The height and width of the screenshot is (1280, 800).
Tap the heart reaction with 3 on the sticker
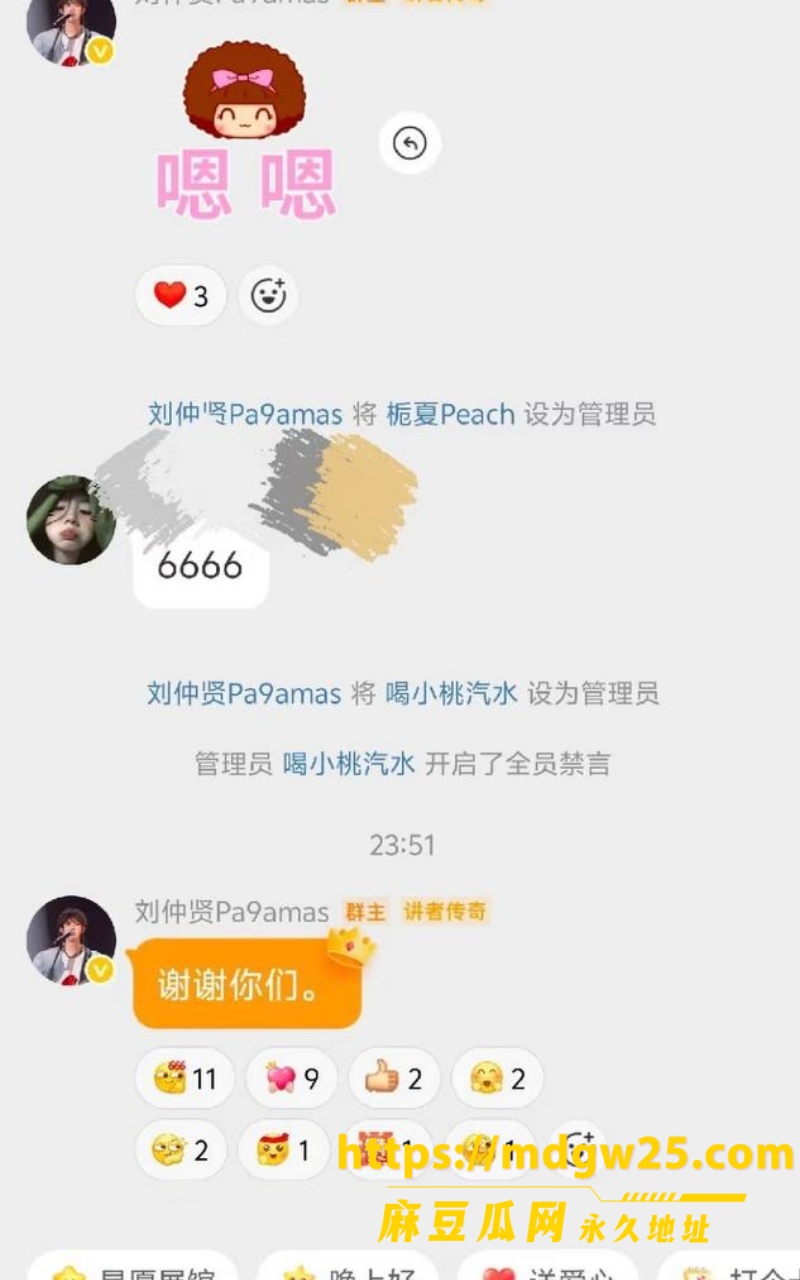[181, 296]
